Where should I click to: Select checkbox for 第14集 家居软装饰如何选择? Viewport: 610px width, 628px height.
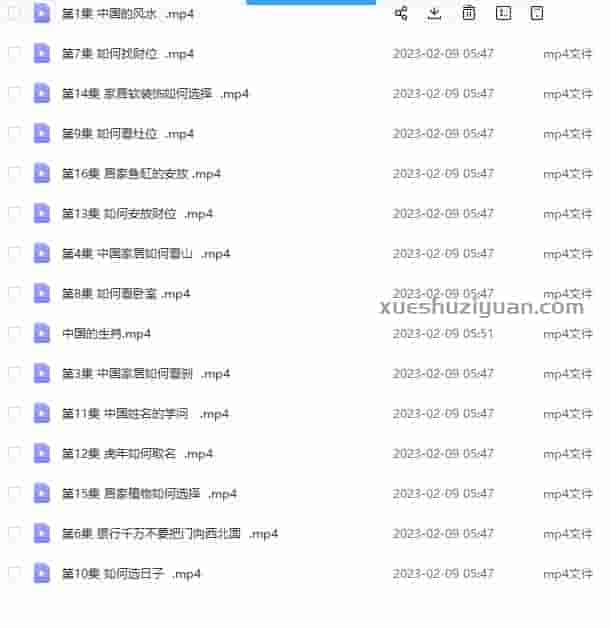(14, 94)
